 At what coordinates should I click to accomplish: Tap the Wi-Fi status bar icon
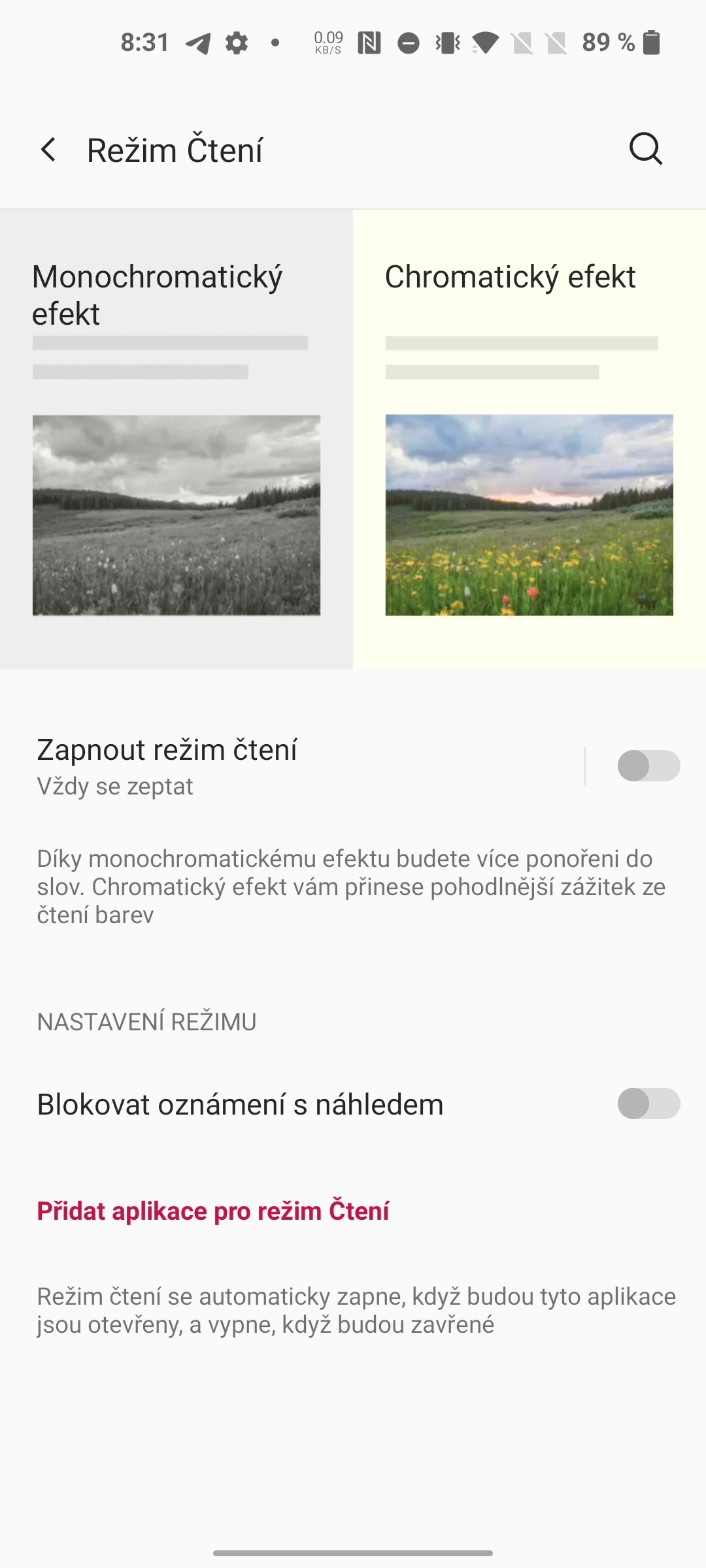tap(484, 43)
